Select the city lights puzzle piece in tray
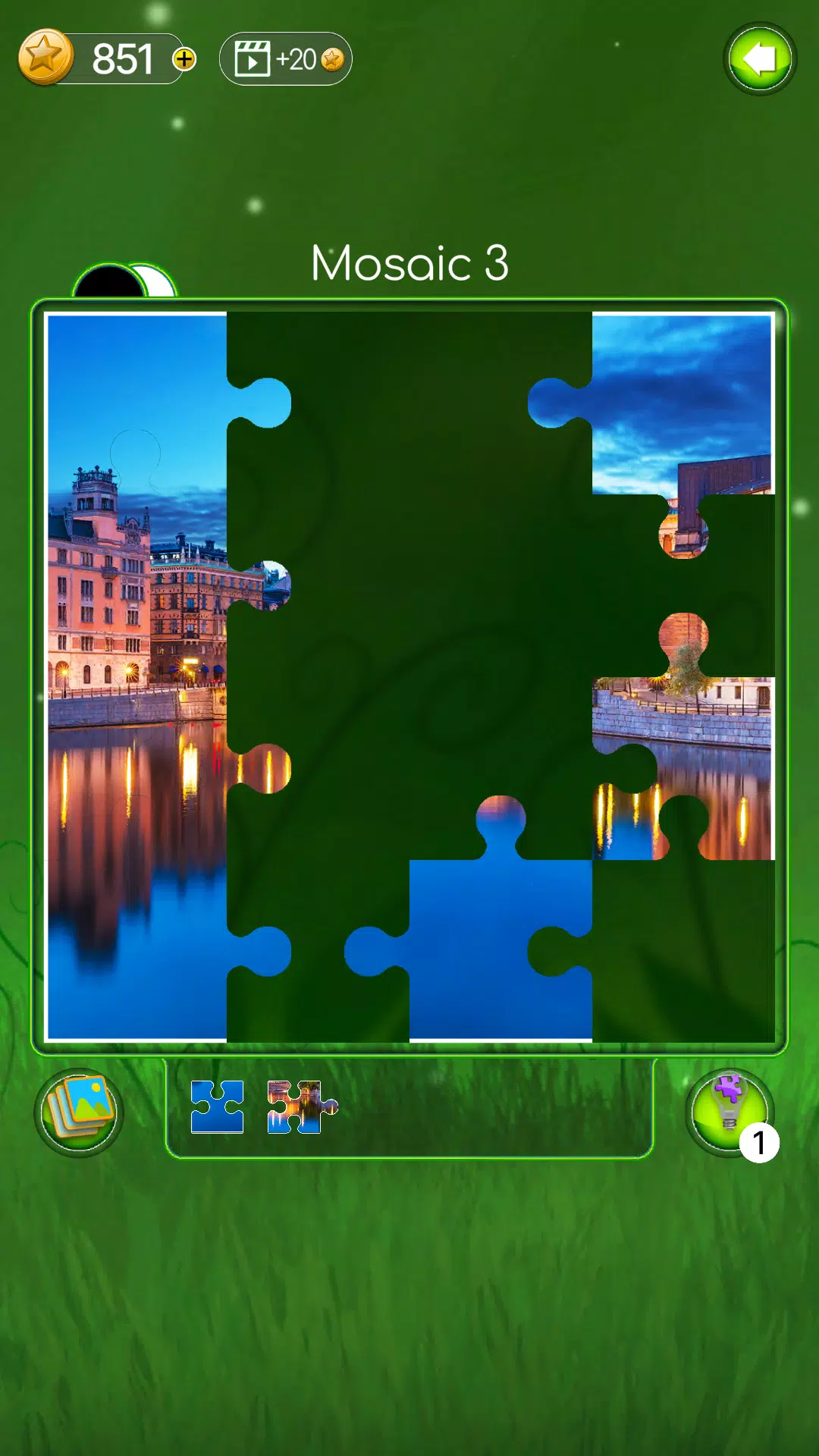819x1456 pixels. [300, 1107]
